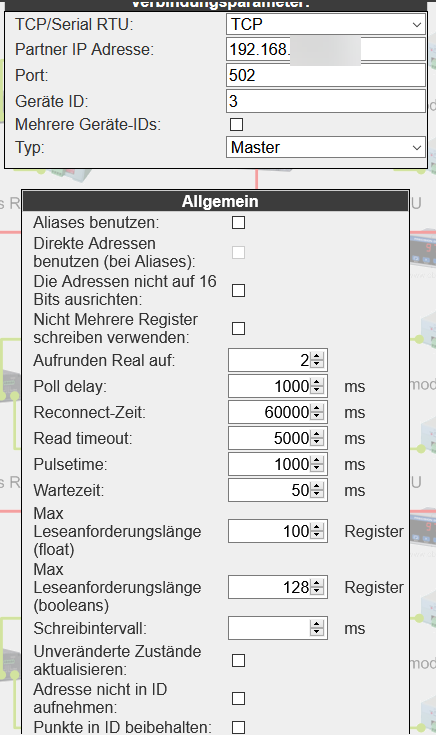Edit Max Leseanforderungslänge (float) value
The height and width of the screenshot is (735, 436).
coord(278,531)
